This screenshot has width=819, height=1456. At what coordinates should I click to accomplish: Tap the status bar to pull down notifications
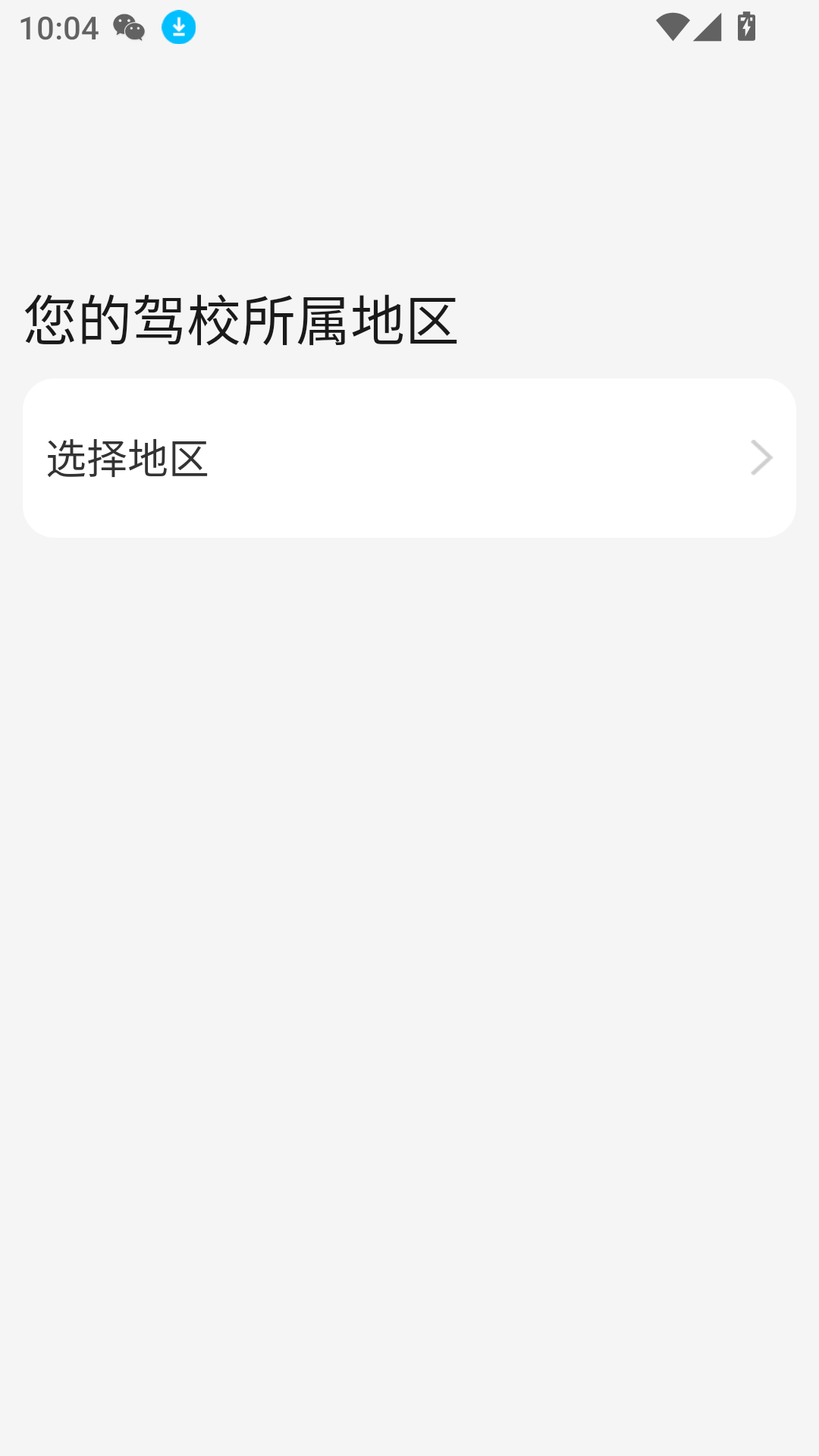click(409, 27)
